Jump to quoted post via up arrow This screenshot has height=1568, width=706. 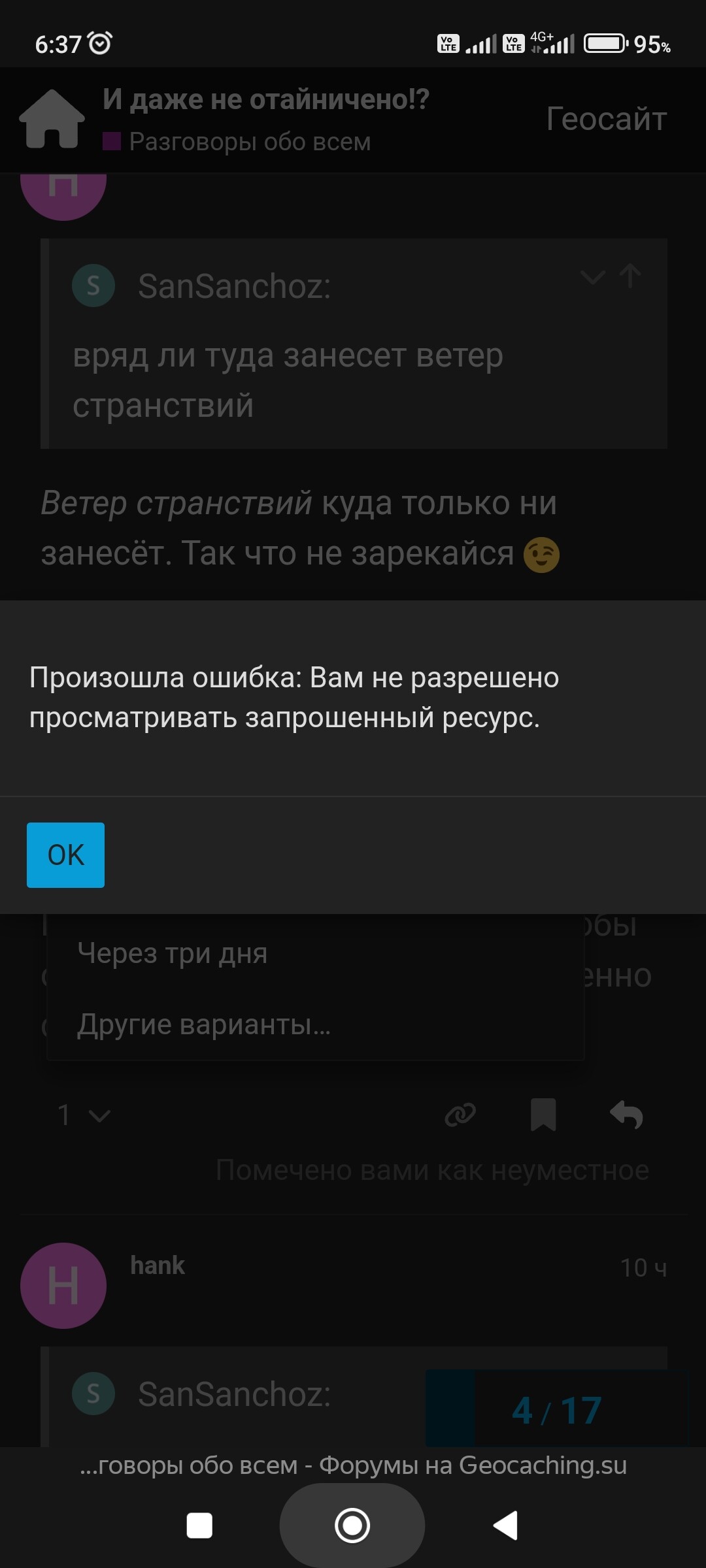630,276
